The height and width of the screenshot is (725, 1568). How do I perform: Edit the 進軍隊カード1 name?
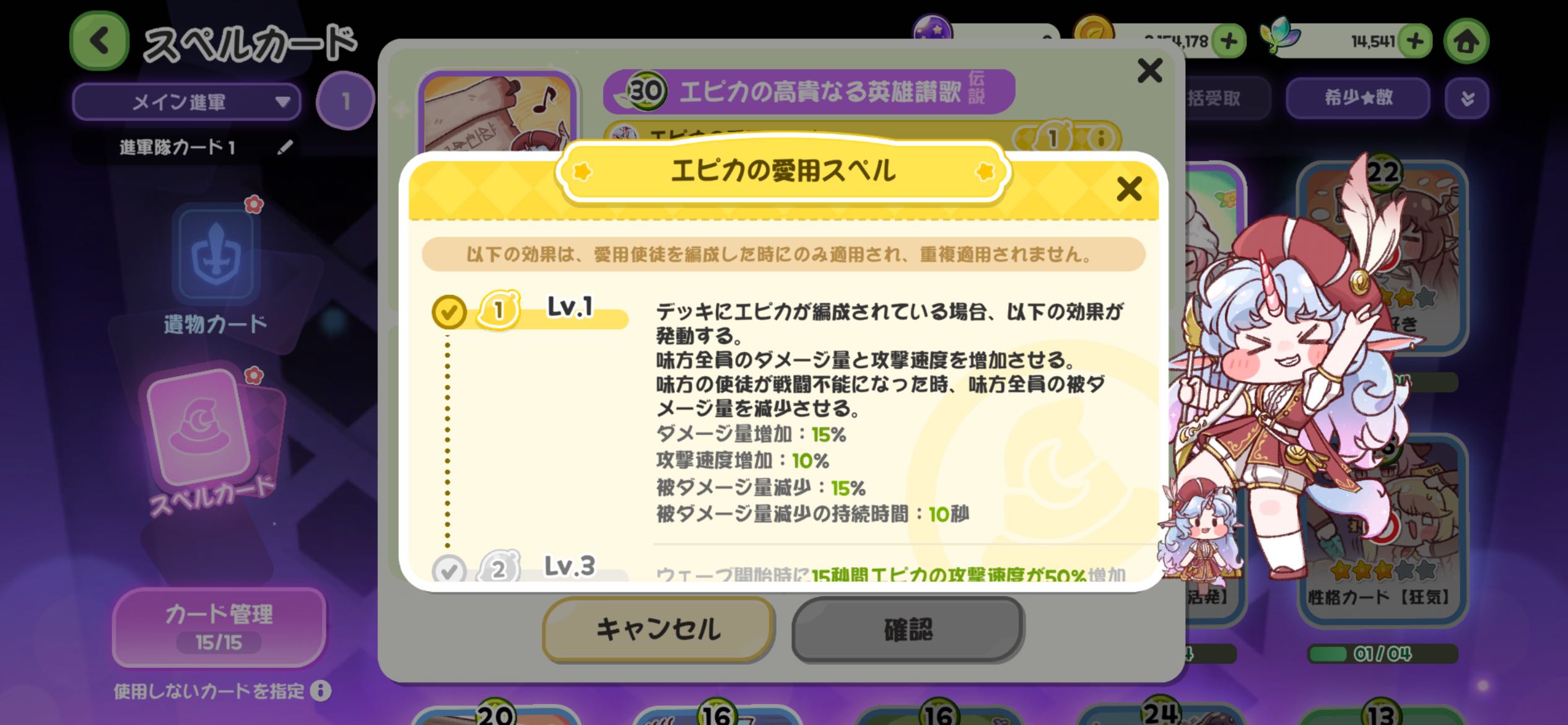coord(285,147)
